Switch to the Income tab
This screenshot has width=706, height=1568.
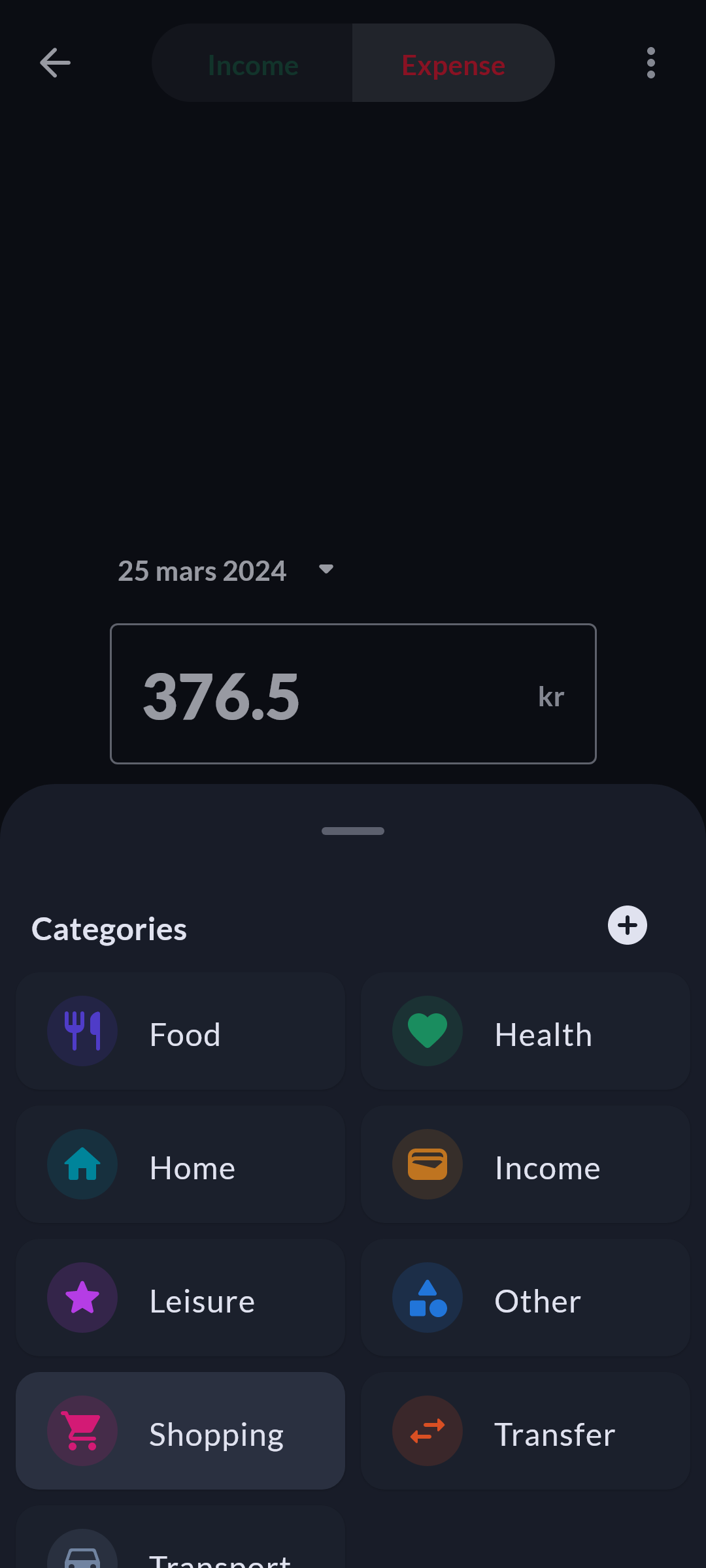[x=252, y=63]
